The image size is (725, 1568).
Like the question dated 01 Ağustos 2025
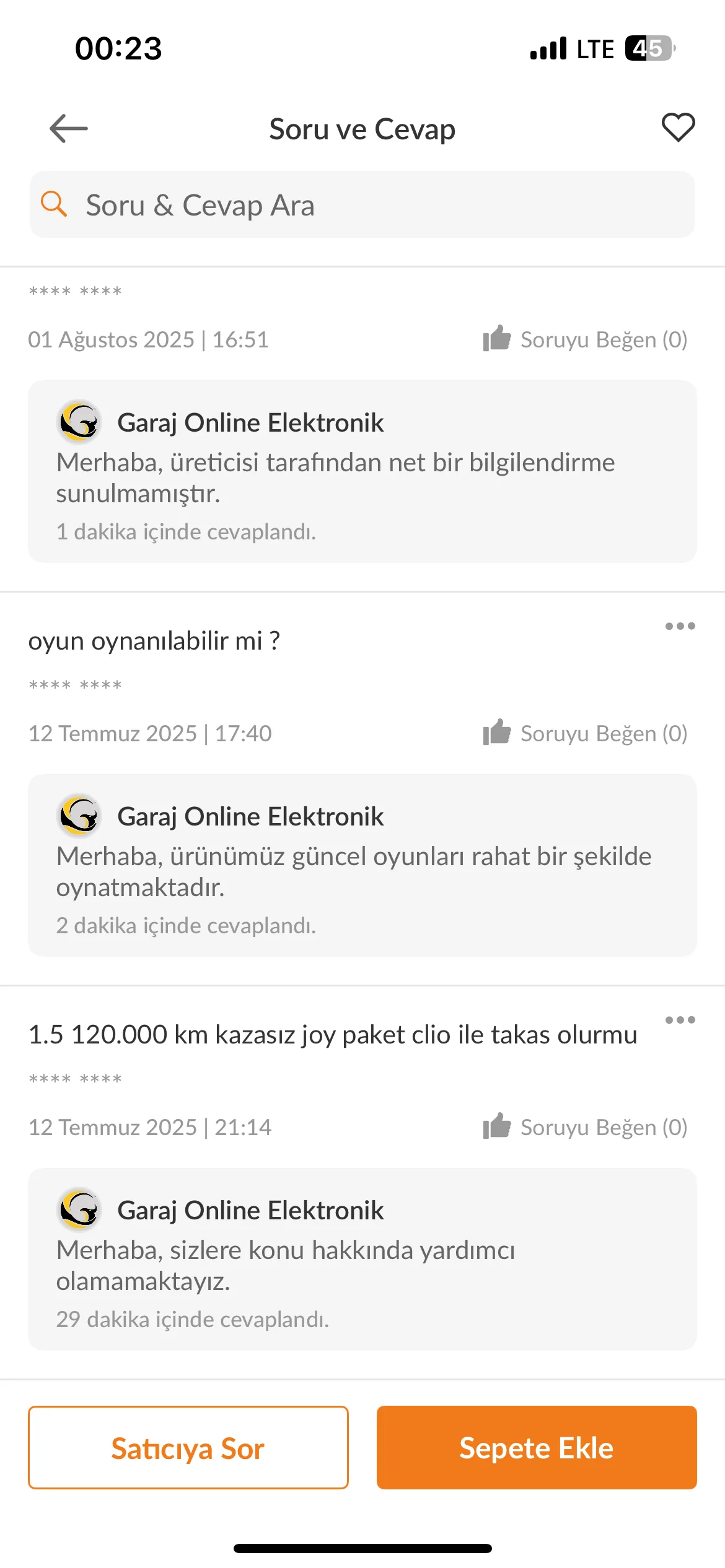tap(585, 339)
